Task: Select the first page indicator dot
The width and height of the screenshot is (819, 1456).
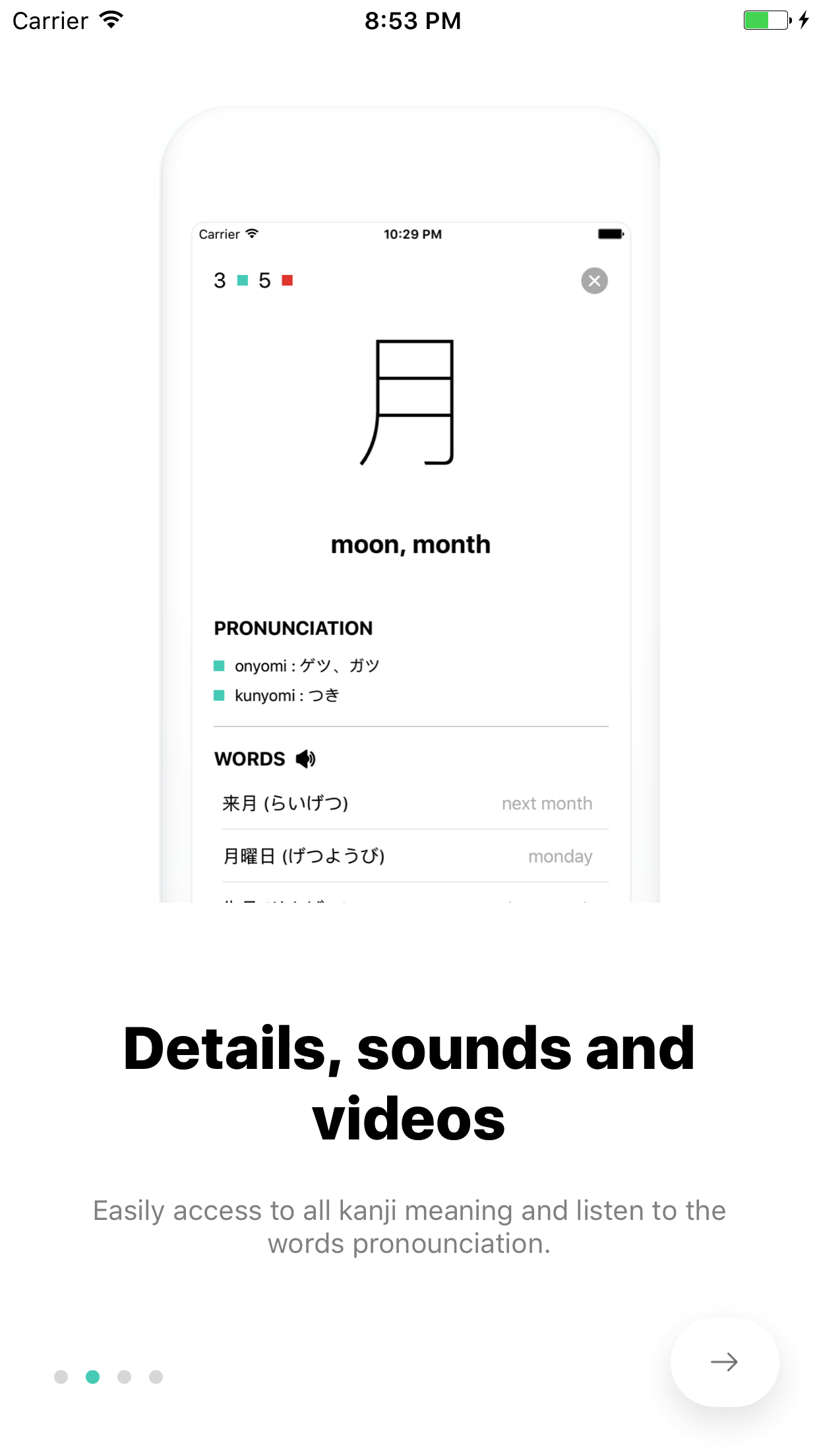Action: (63, 1376)
